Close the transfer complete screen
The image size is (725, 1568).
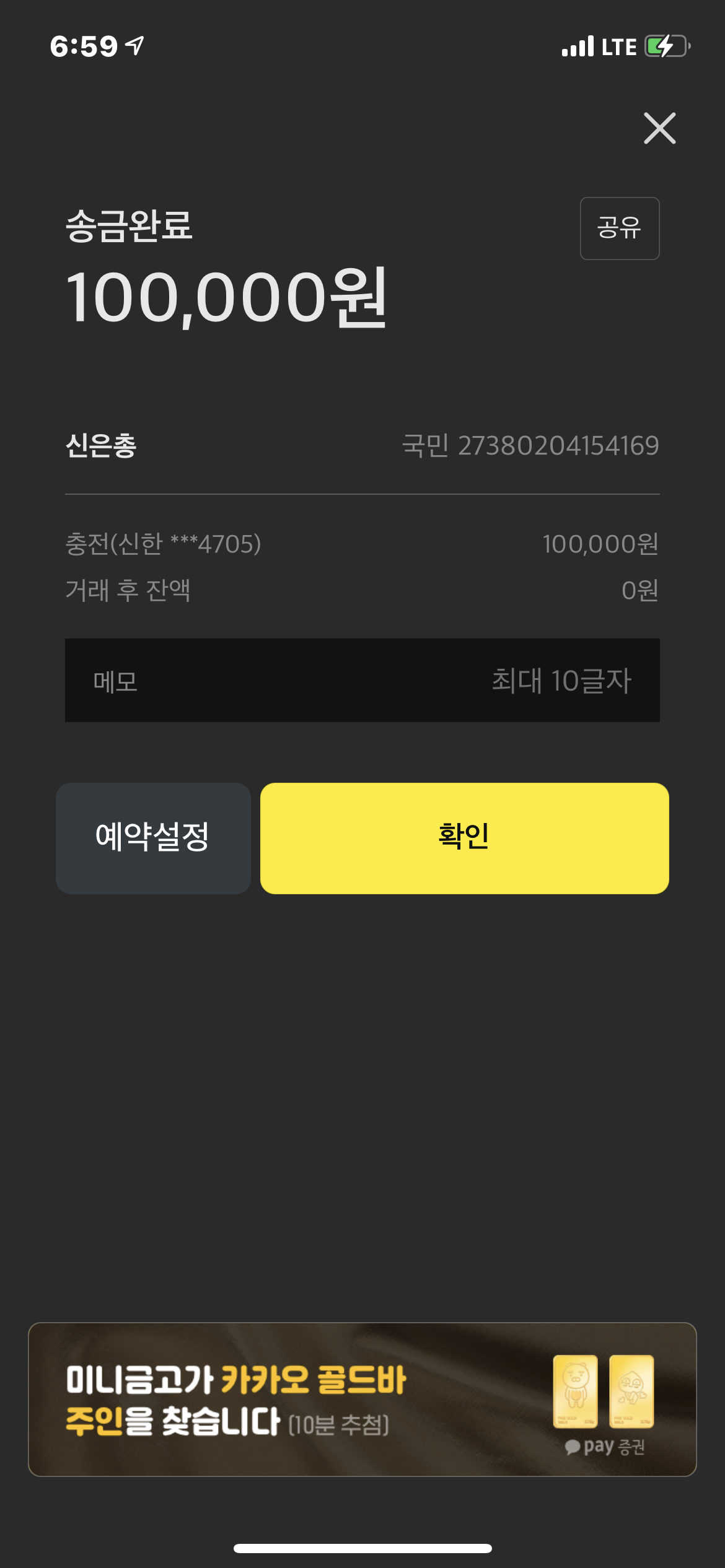click(659, 128)
